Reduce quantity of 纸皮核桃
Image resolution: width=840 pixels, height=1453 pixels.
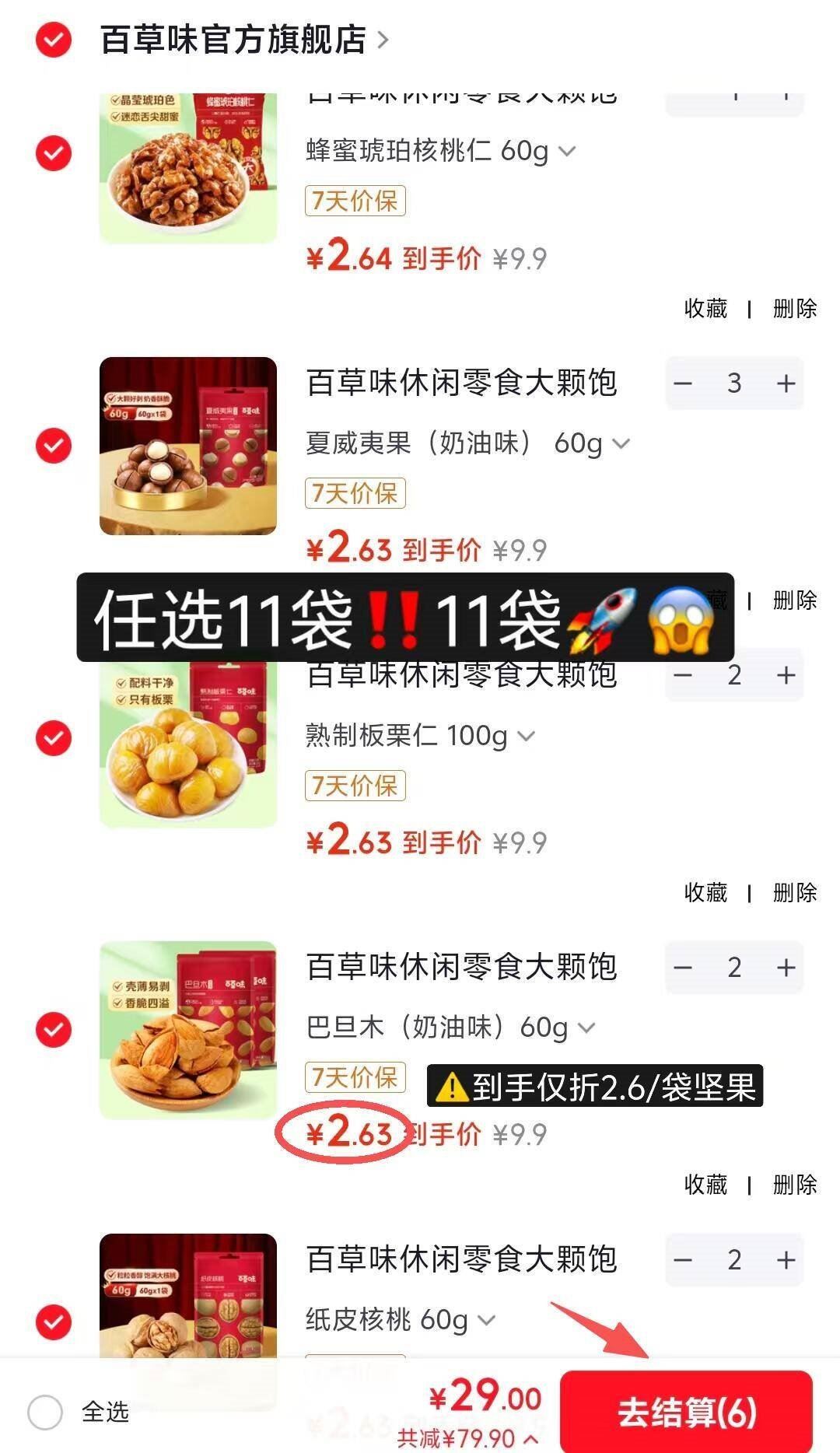tap(683, 1260)
